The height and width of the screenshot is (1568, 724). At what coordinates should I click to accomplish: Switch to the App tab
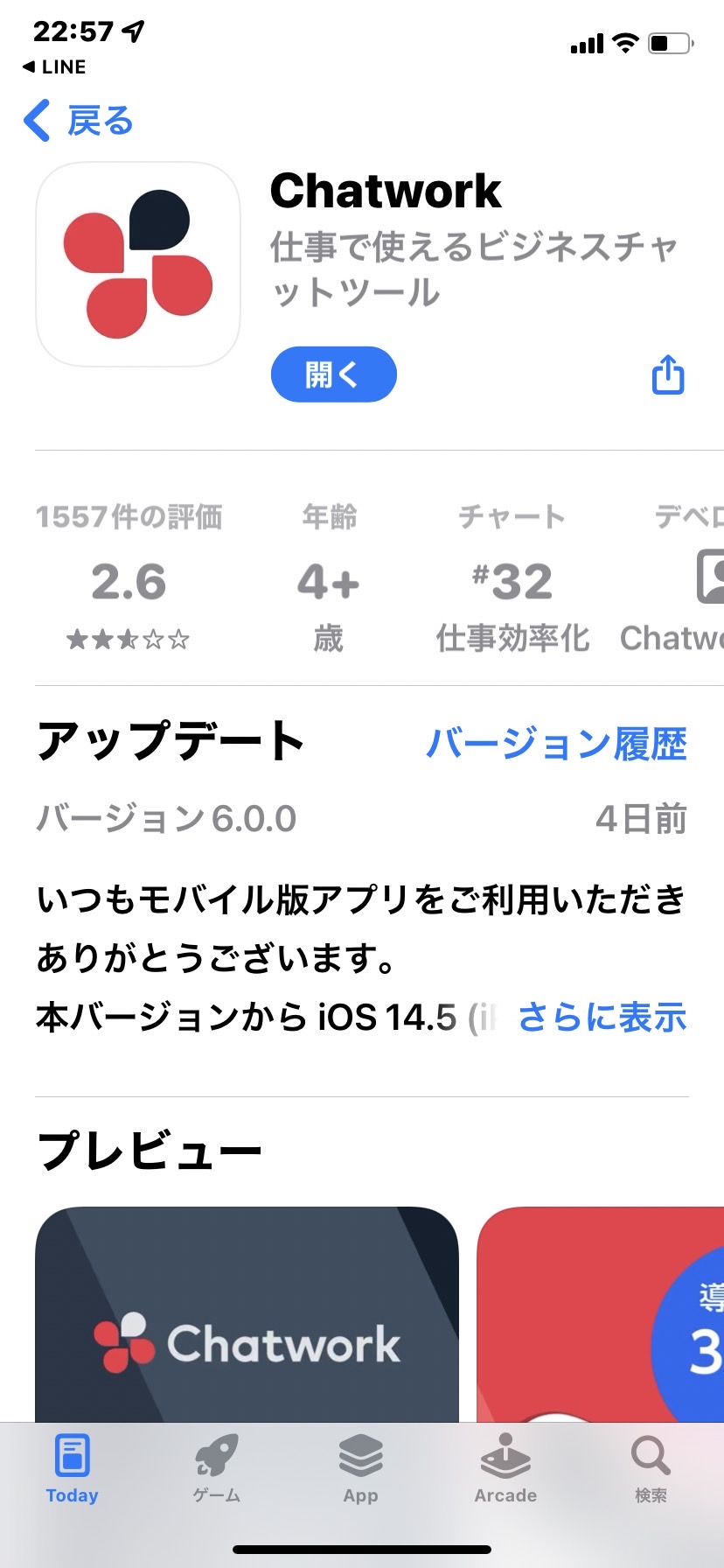pyautogui.click(x=361, y=1469)
